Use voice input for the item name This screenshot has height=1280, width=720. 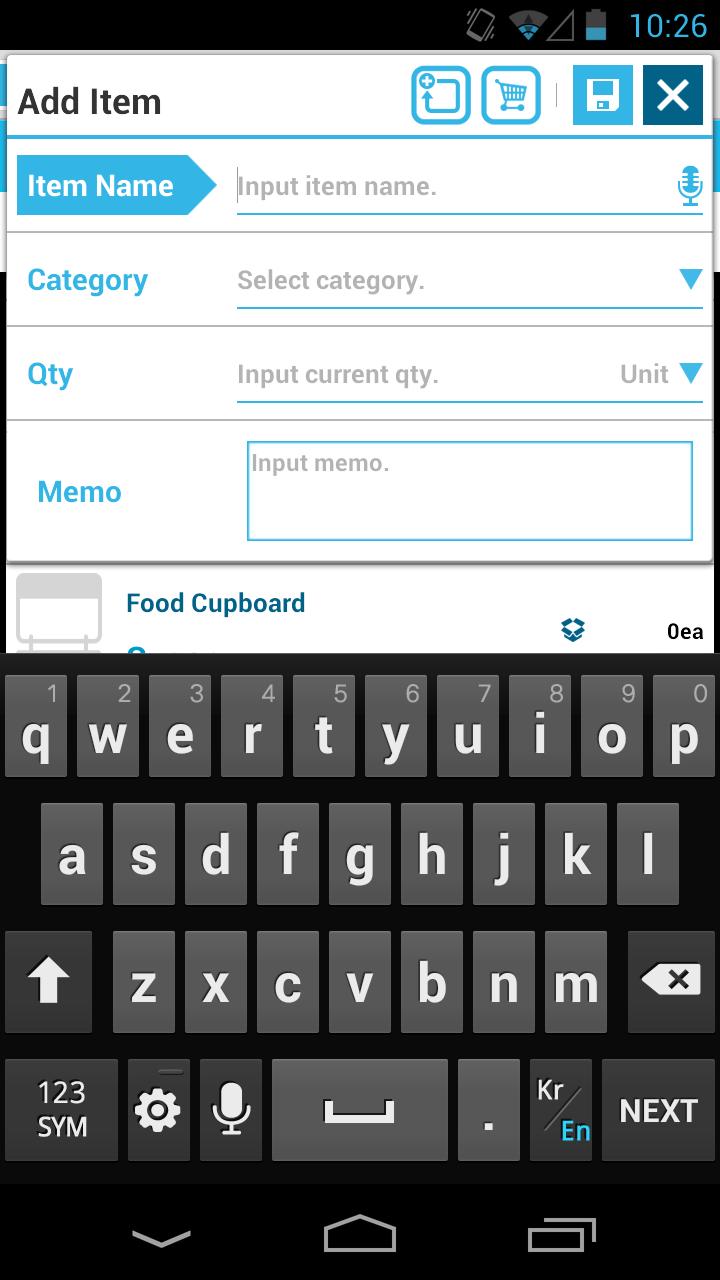pos(689,186)
